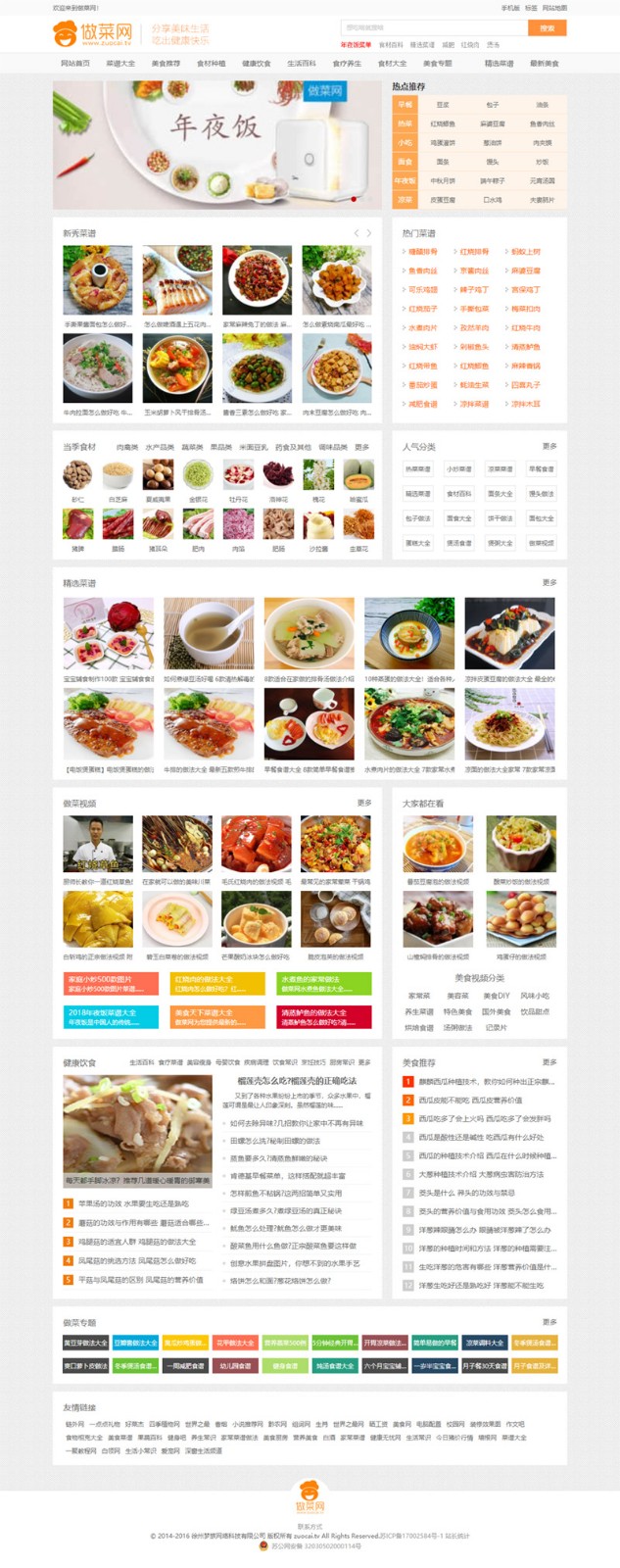Open the 榴莲壳怎么吃 article headline
The height and width of the screenshot is (1568, 620).
point(297,1080)
